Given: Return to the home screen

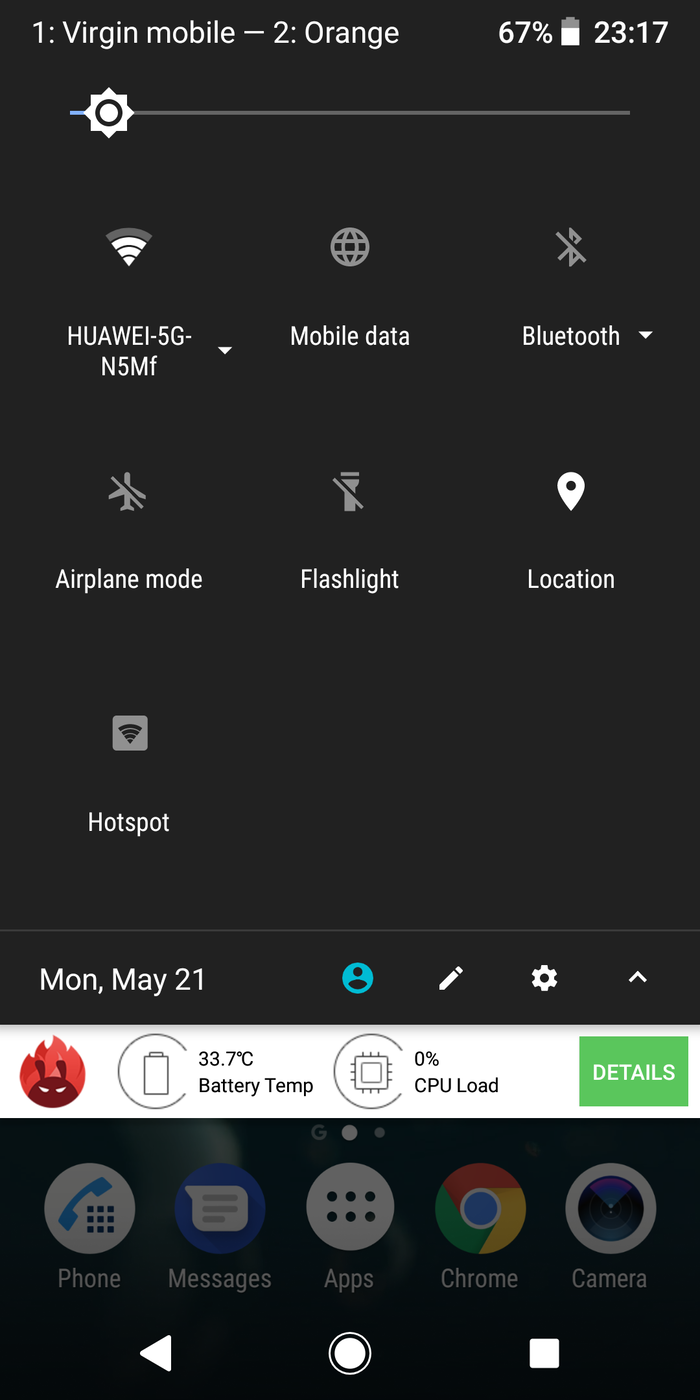Looking at the screenshot, I should pos(350,1353).
